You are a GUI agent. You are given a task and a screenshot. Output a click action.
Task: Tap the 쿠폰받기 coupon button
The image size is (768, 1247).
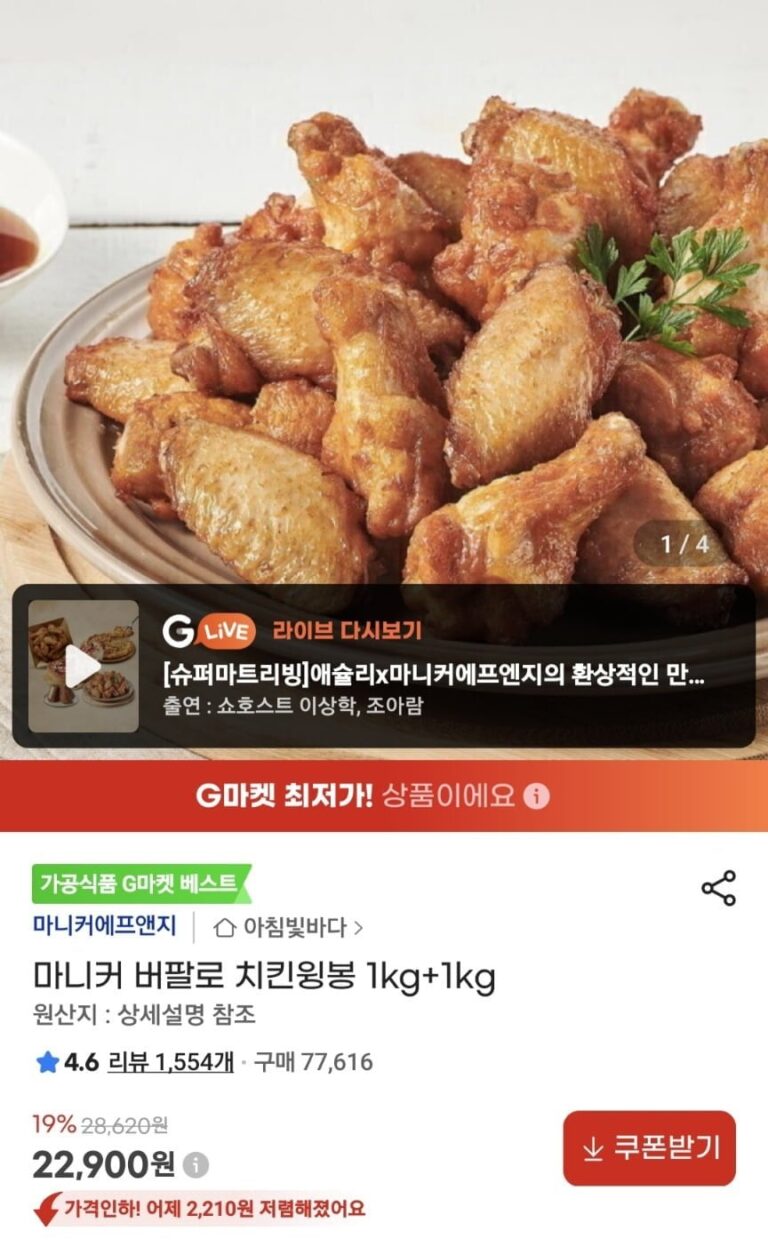pyautogui.click(x=649, y=1148)
